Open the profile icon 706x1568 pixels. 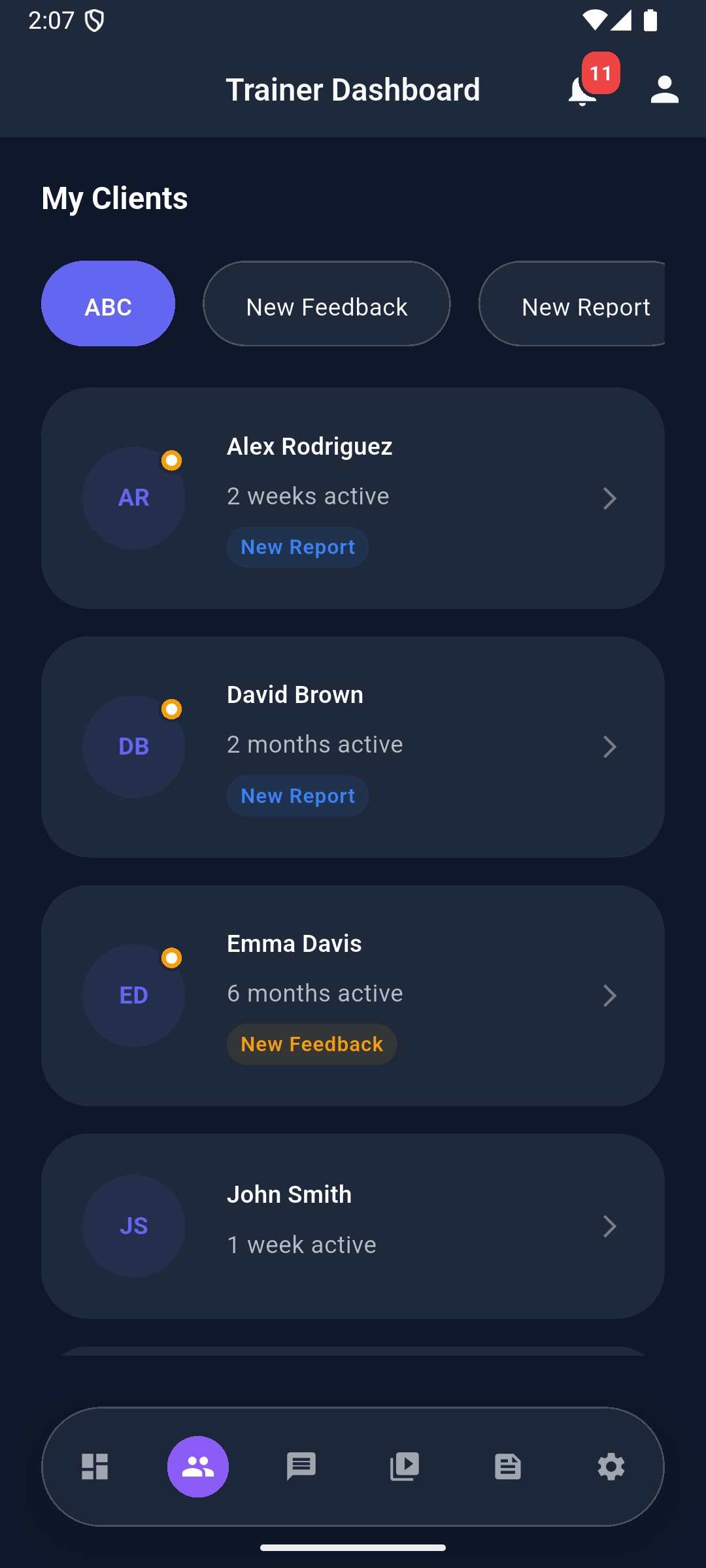[664, 90]
